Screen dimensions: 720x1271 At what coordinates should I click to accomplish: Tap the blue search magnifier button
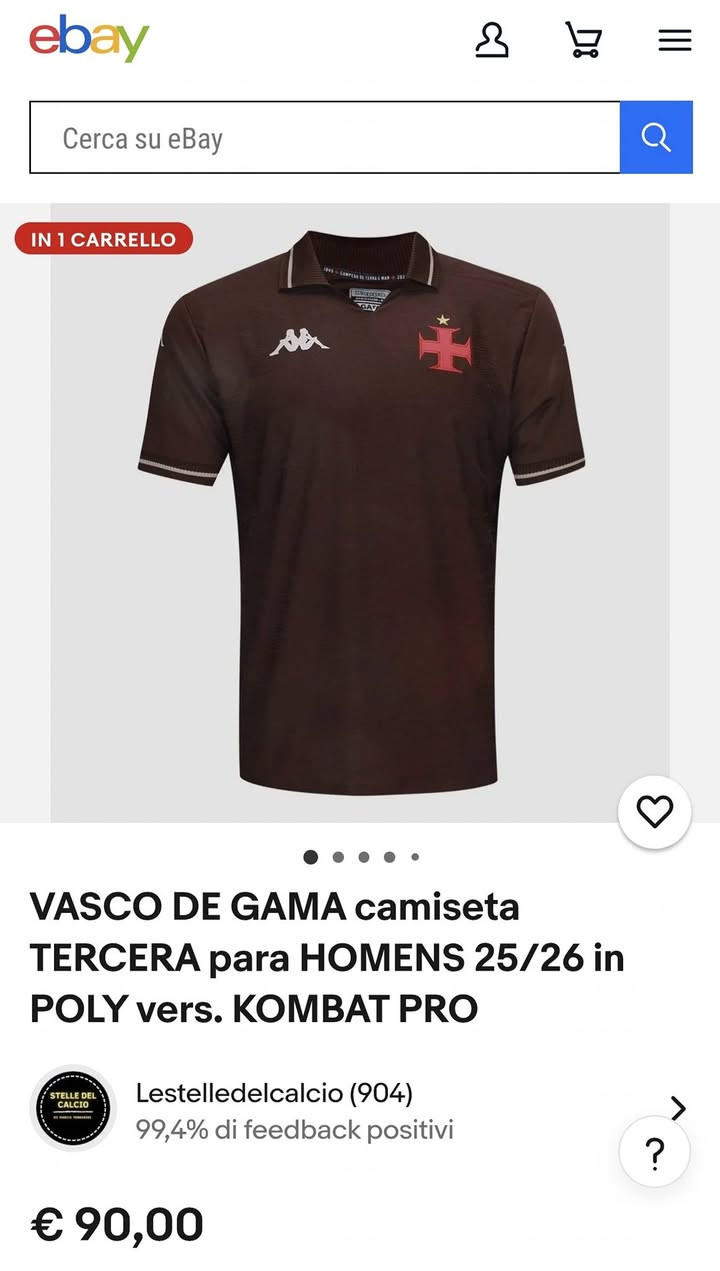click(656, 138)
